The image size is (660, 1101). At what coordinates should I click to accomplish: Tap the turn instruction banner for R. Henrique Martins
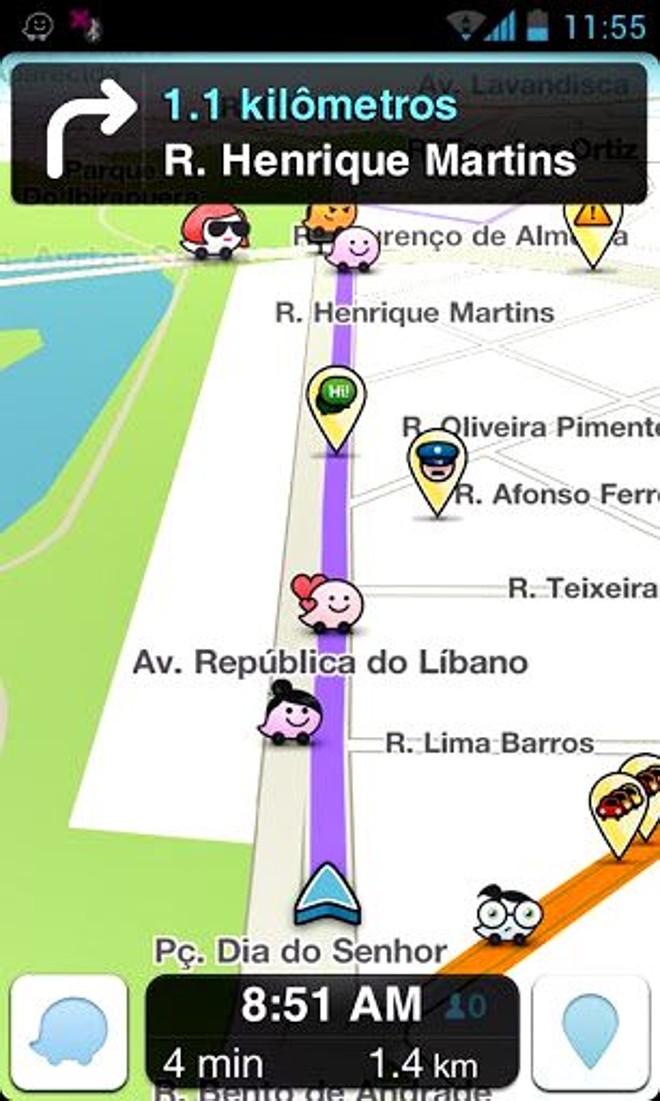(328, 133)
